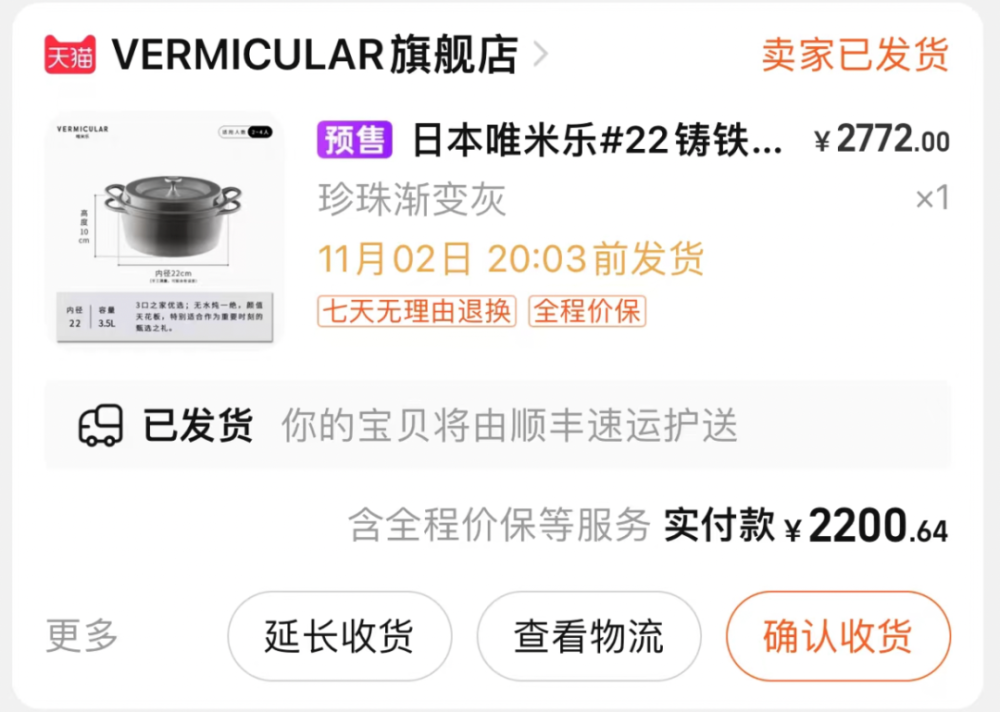Tap 查看物流 to track shipping
Image resolution: width=1000 pixels, height=712 pixels.
click(x=588, y=636)
